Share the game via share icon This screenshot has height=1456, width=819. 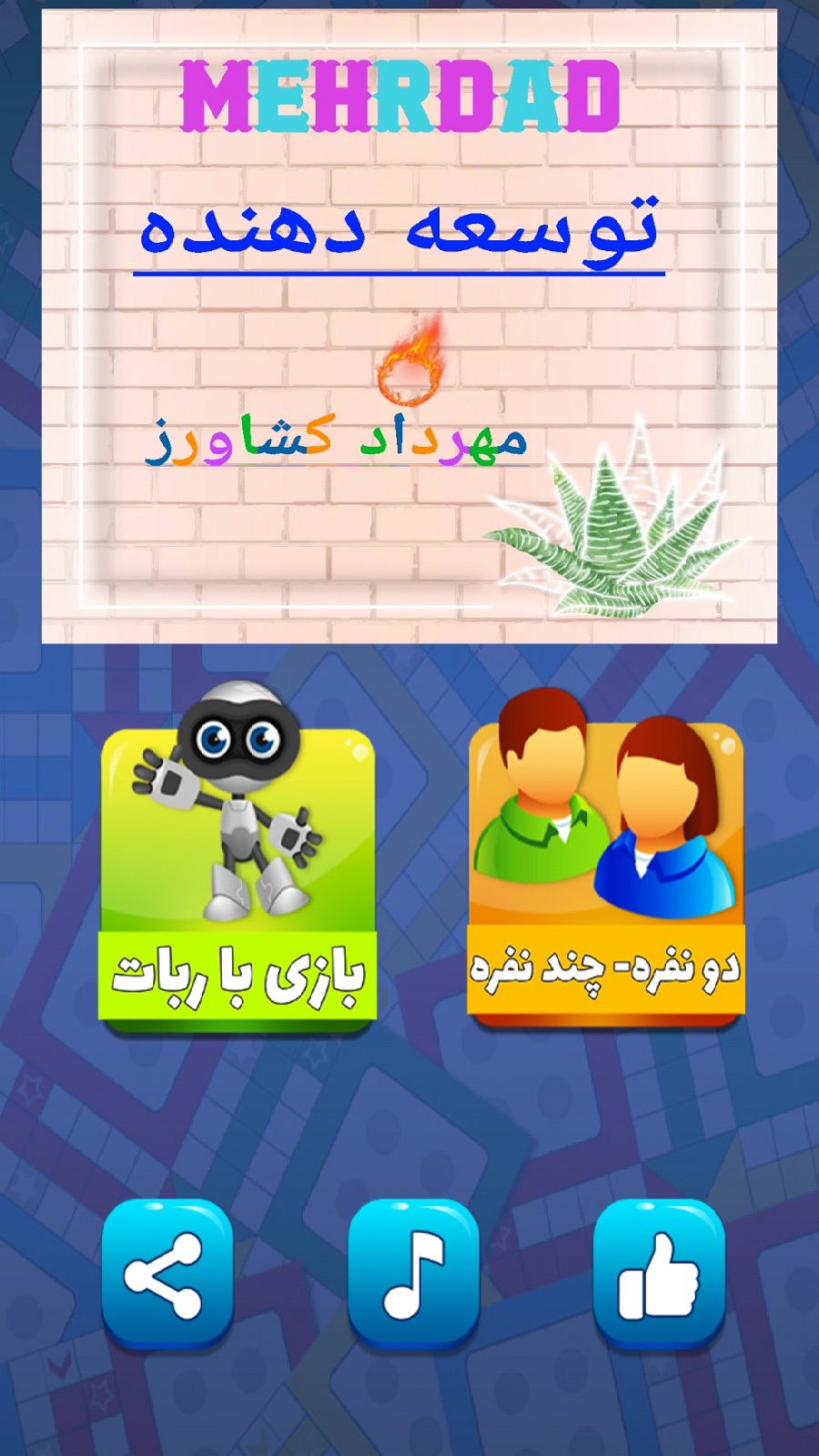click(x=167, y=1274)
